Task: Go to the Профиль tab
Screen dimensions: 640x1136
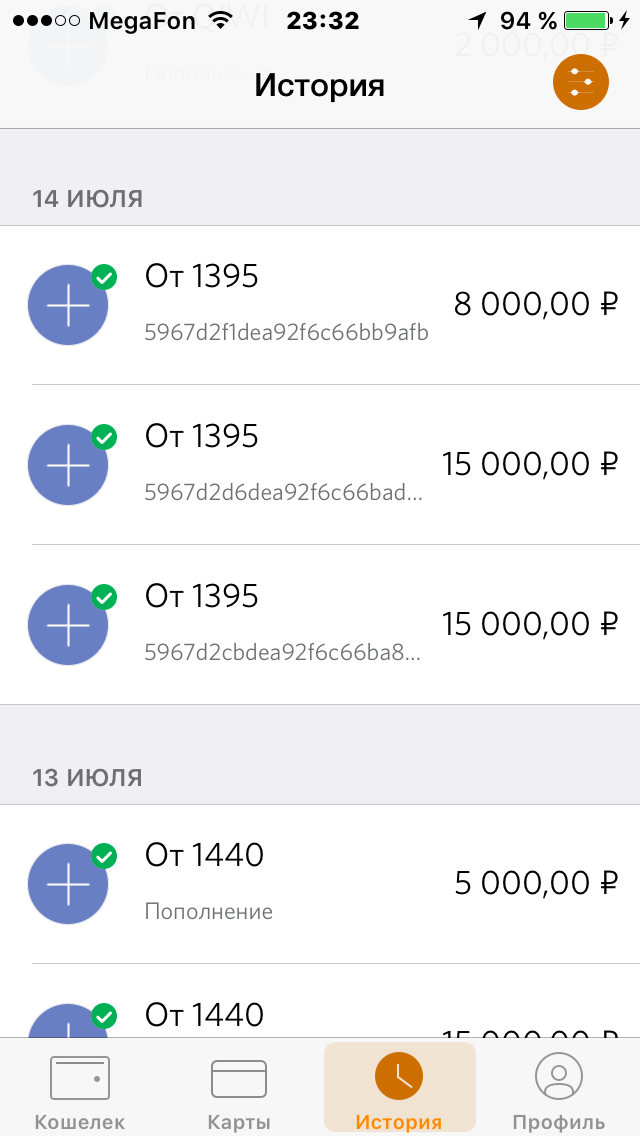Action: point(559,1088)
